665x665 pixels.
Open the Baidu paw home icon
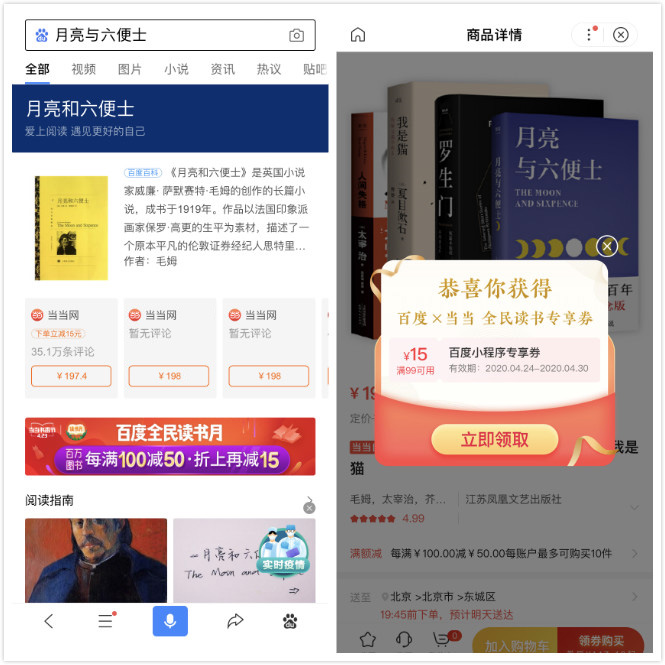[x=290, y=621]
